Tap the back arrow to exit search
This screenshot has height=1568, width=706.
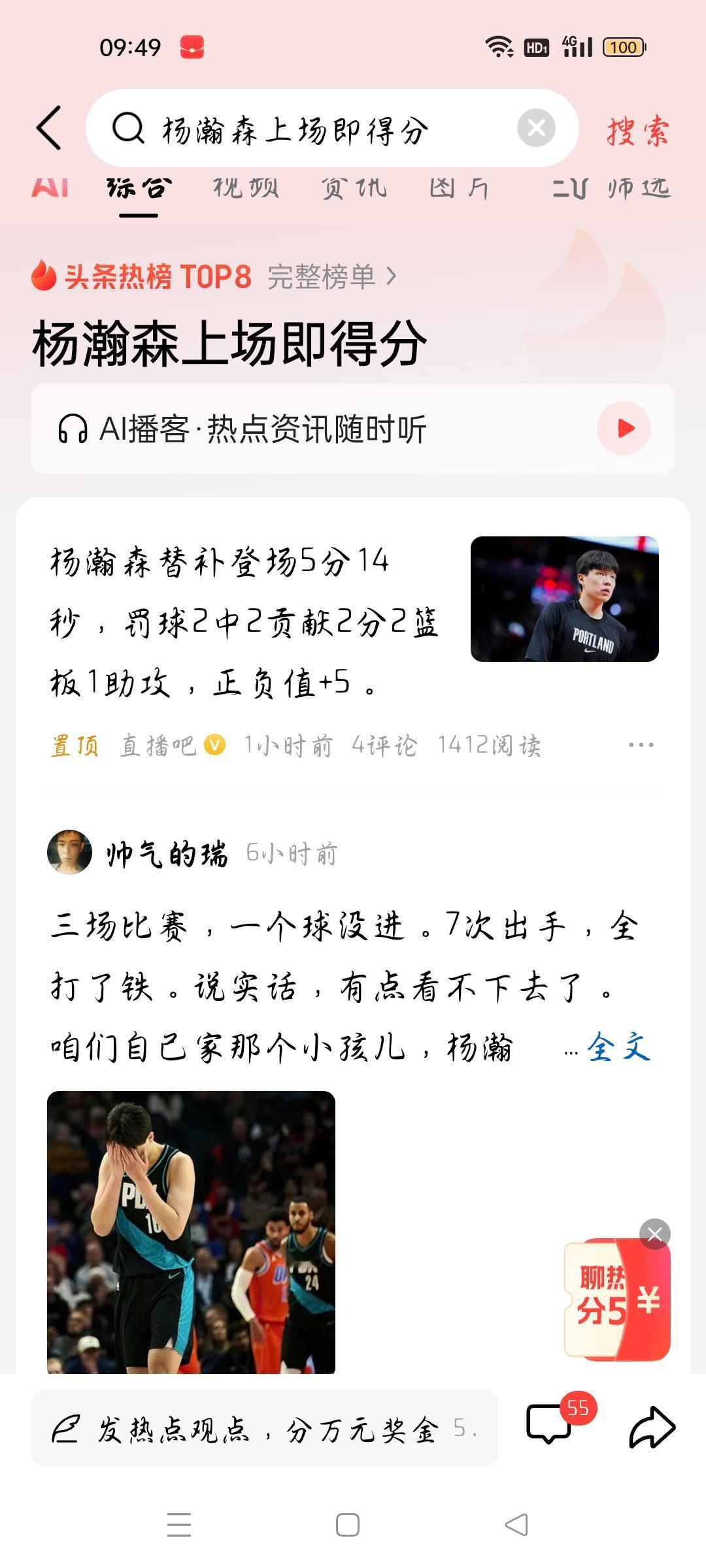pos(49,129)
